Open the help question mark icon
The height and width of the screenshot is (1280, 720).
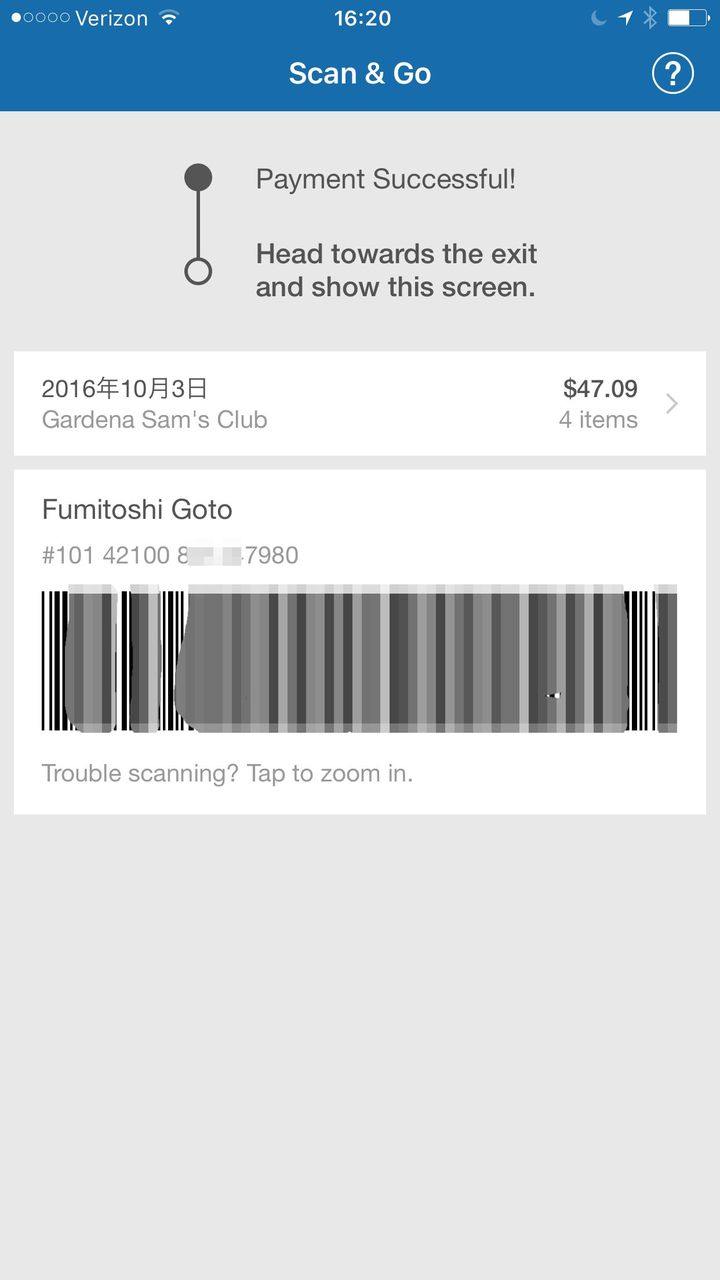pos(672,74)
